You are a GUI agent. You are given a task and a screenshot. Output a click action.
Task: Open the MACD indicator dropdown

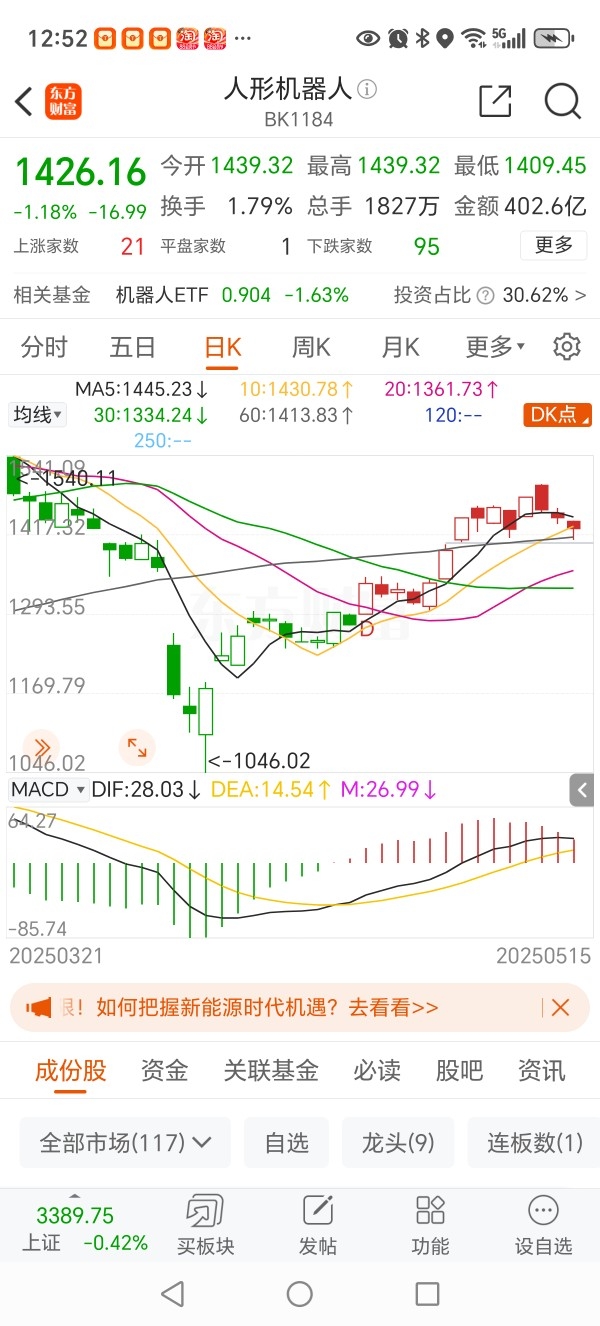tap(48, 789)
